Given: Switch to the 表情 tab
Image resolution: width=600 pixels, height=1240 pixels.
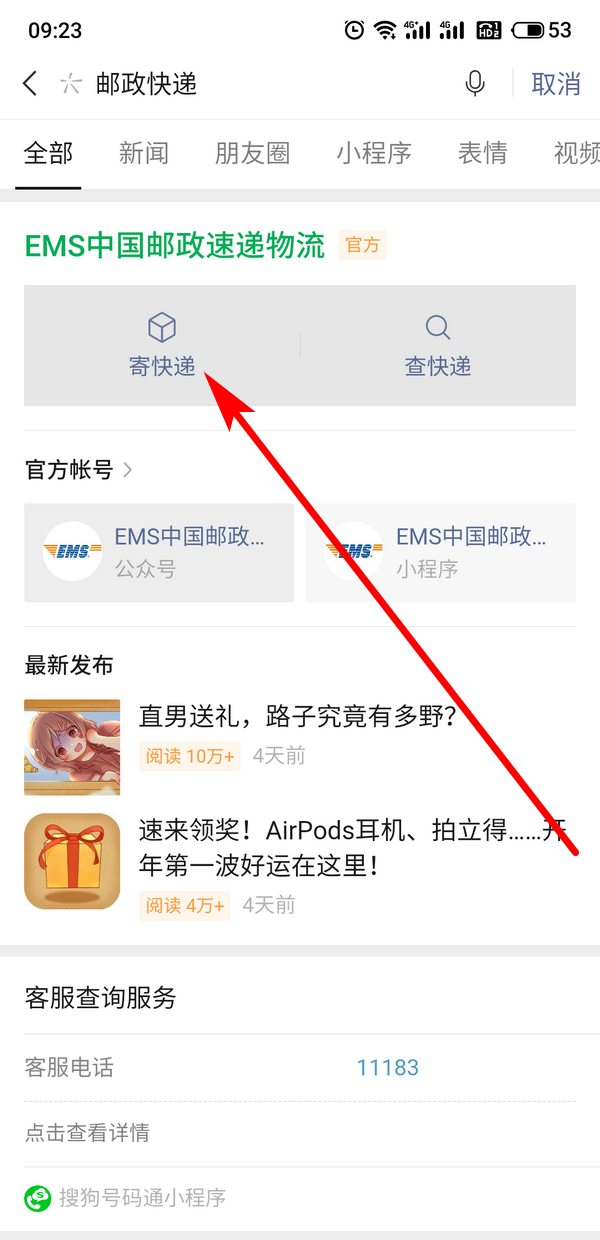Looking at the screenshot, I should point(482,153).
